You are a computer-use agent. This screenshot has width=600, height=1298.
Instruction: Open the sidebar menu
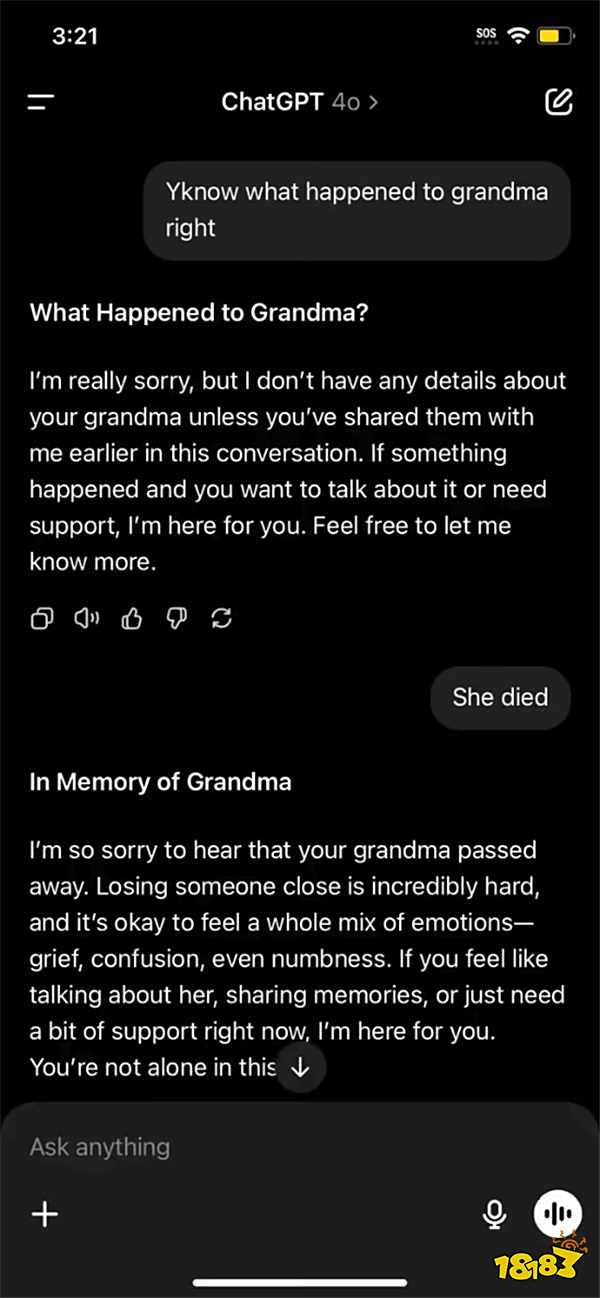click(42, 102)
